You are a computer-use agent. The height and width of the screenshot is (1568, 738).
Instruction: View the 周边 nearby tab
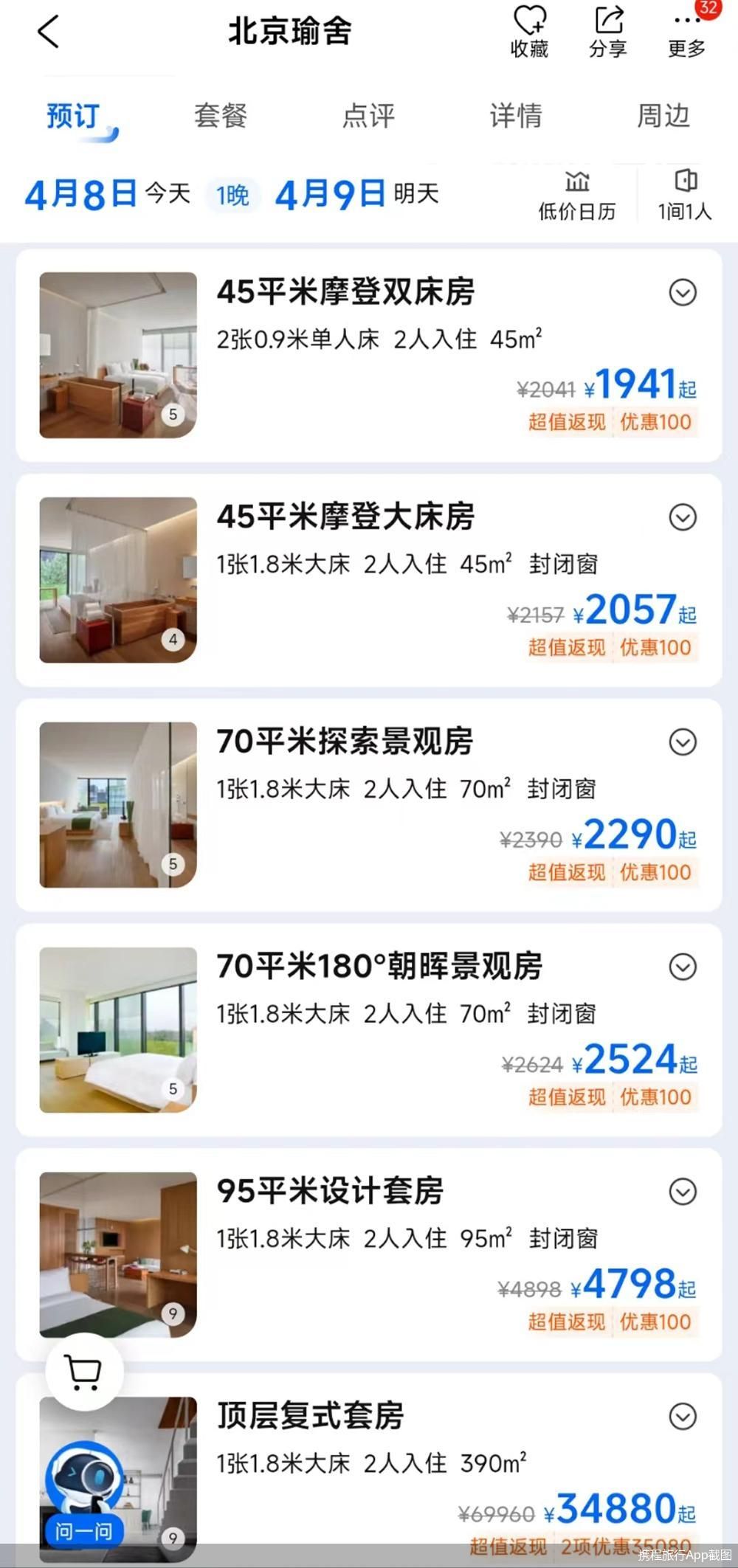pyautogui.click(x=663, y=116)
